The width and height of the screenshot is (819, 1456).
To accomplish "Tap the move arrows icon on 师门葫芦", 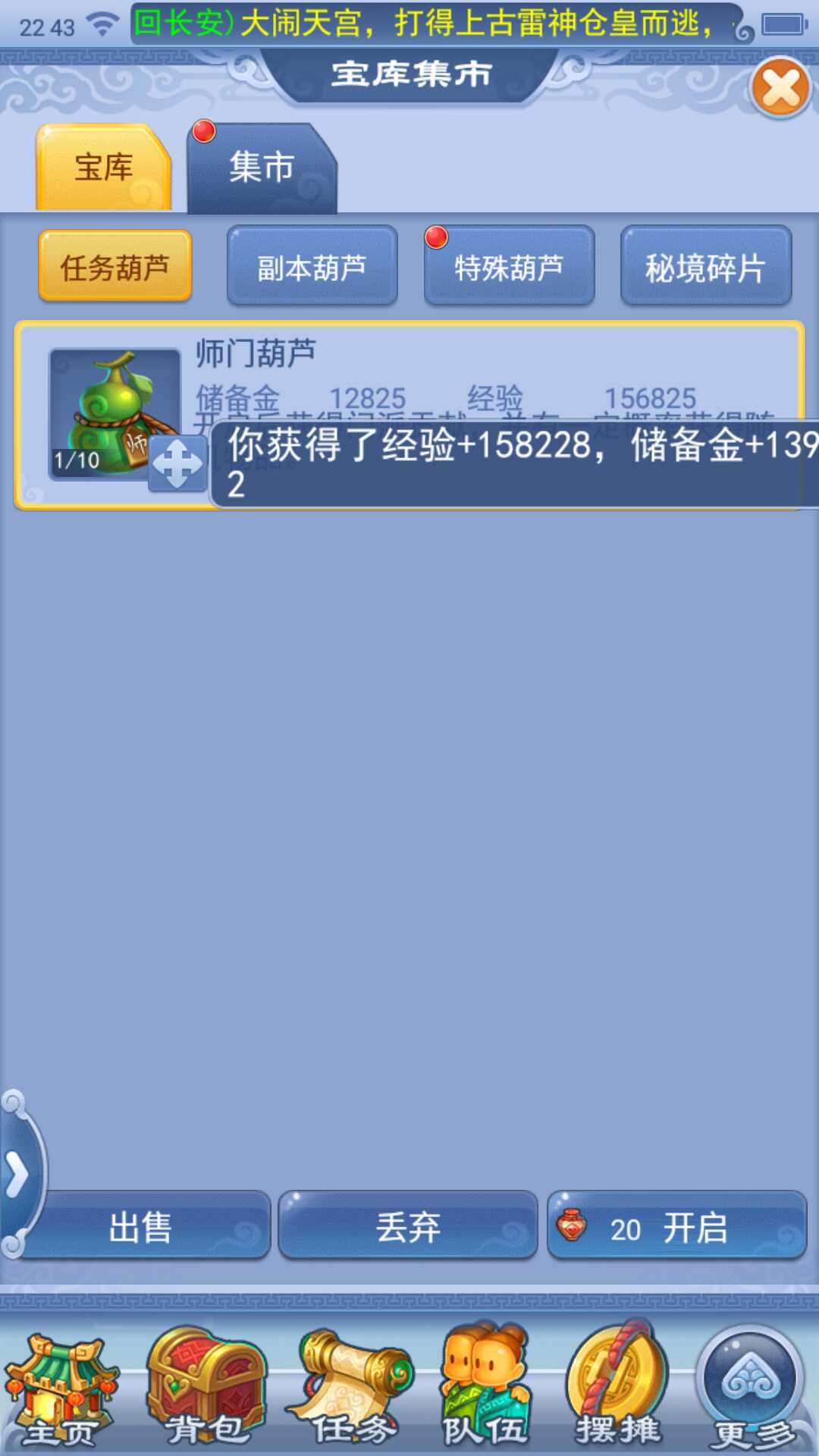I will [177, 463].
